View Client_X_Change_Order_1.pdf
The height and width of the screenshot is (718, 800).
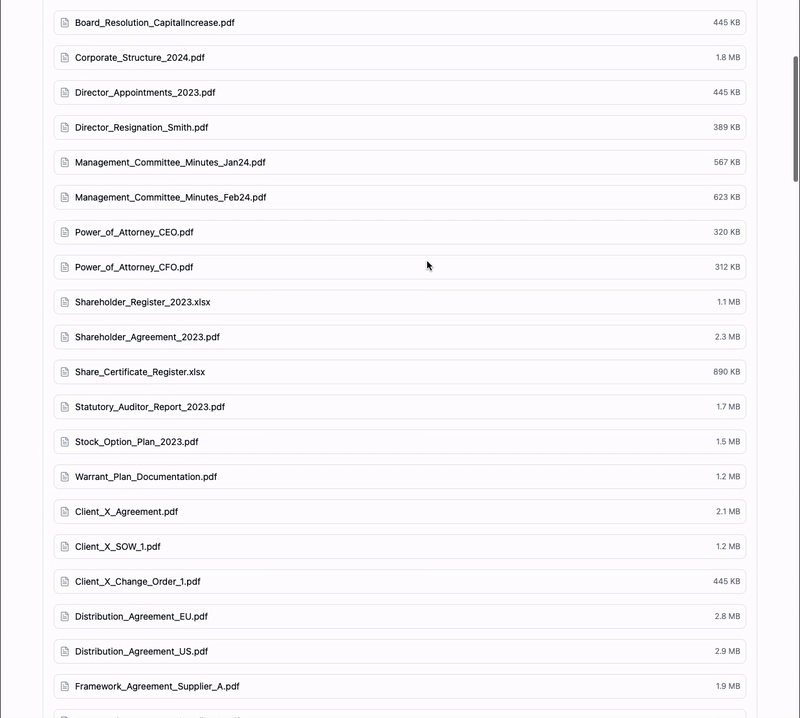(x=137, y=582)
